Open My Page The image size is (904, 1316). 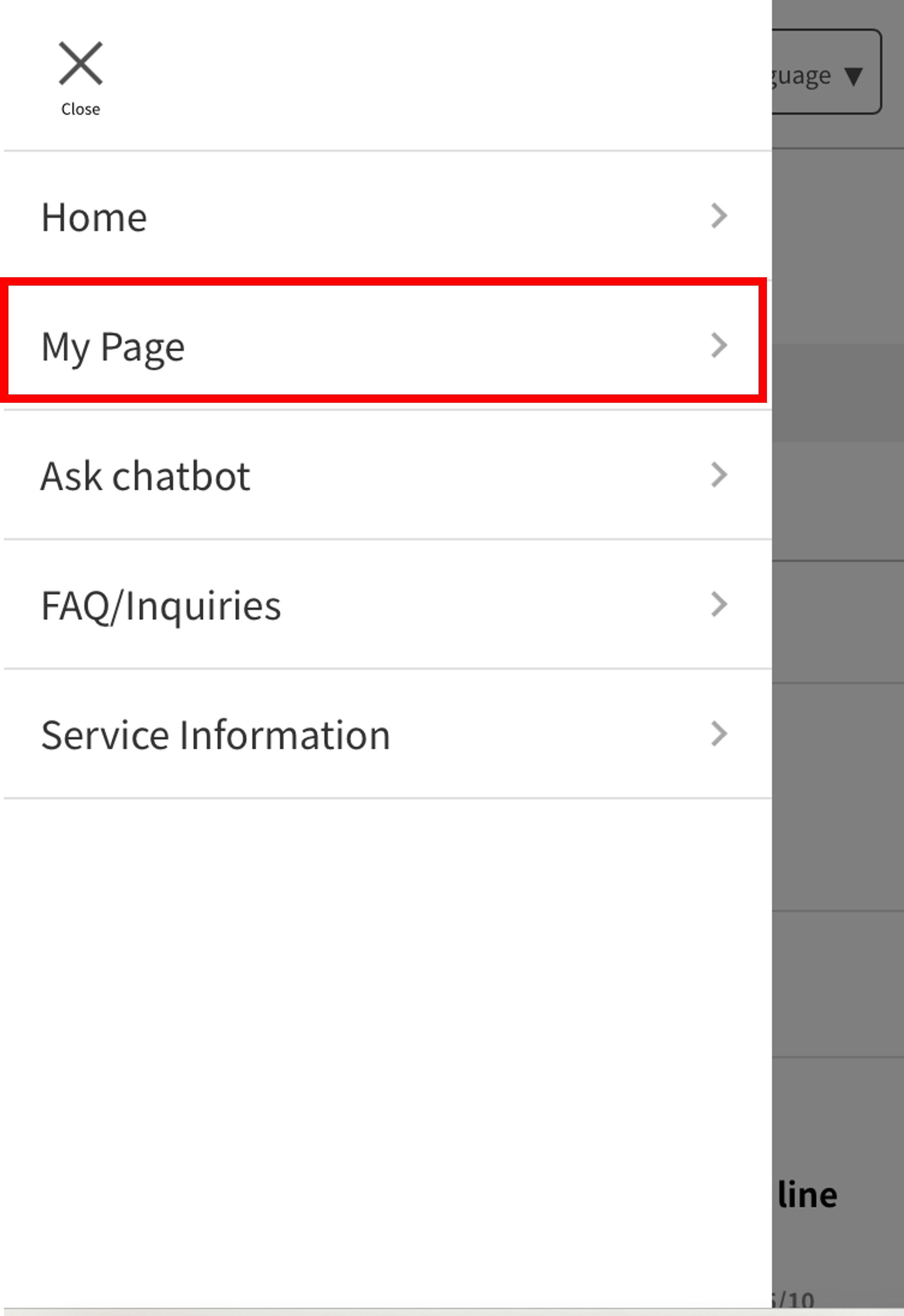(385, 346)
